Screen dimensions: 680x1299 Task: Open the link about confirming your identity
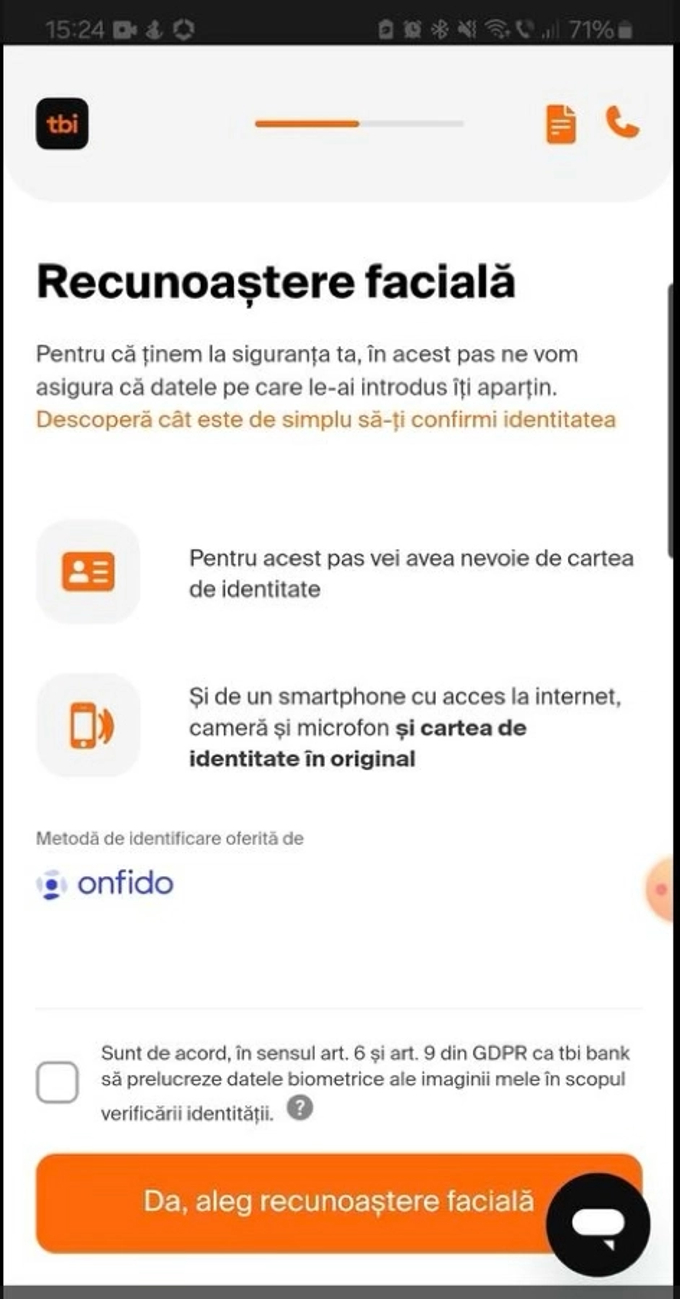326,419
